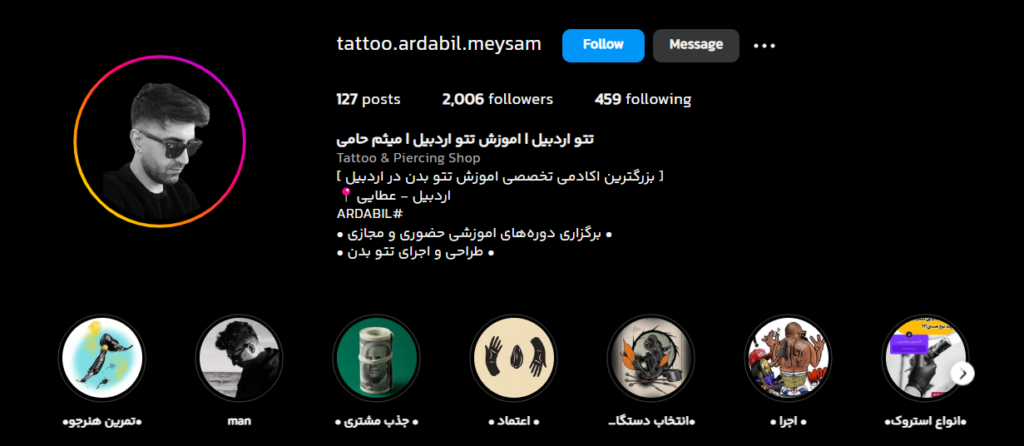Open the اجرا story highlight
The image size is (1024, 446).
tap(789, 358)
